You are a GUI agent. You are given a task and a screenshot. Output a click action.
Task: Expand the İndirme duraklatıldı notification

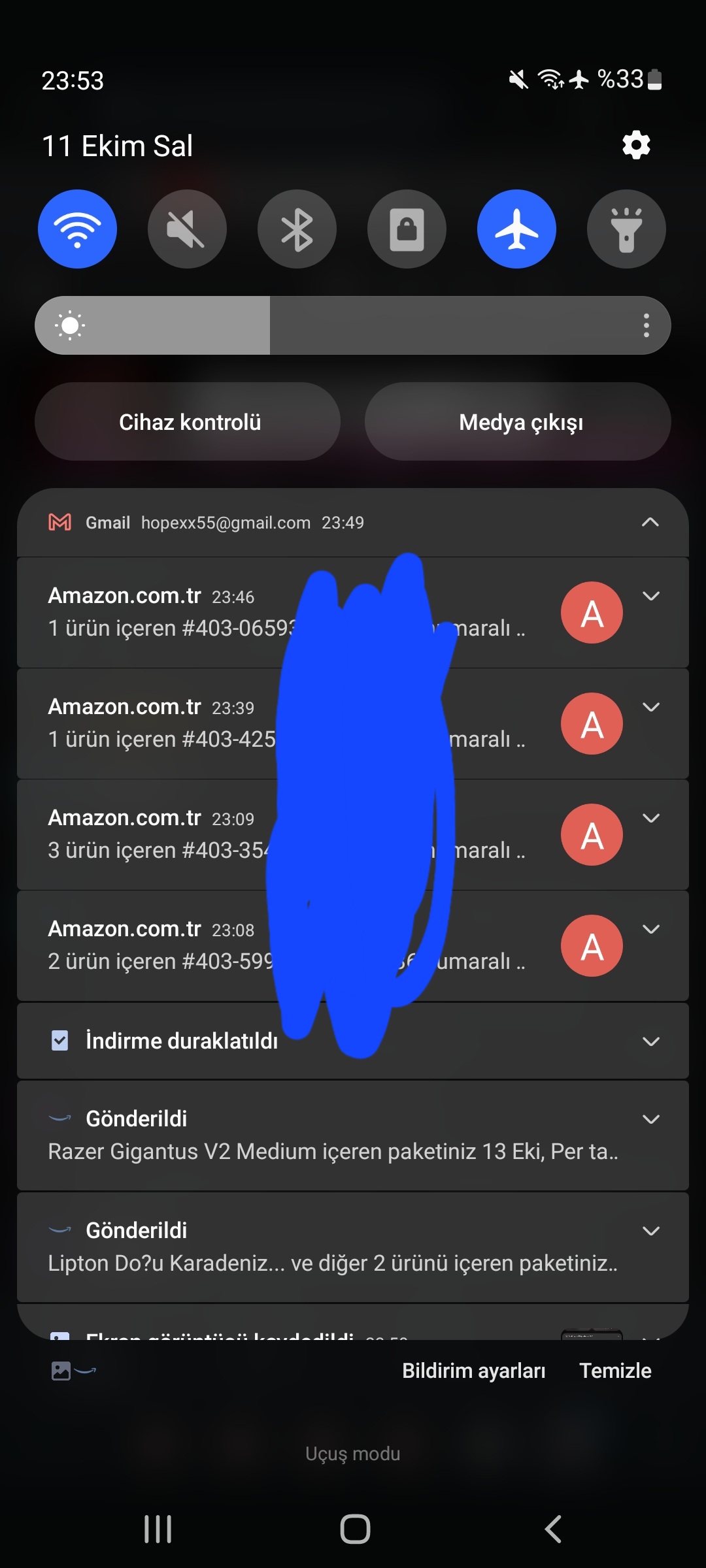click(x=650, y=1041)
